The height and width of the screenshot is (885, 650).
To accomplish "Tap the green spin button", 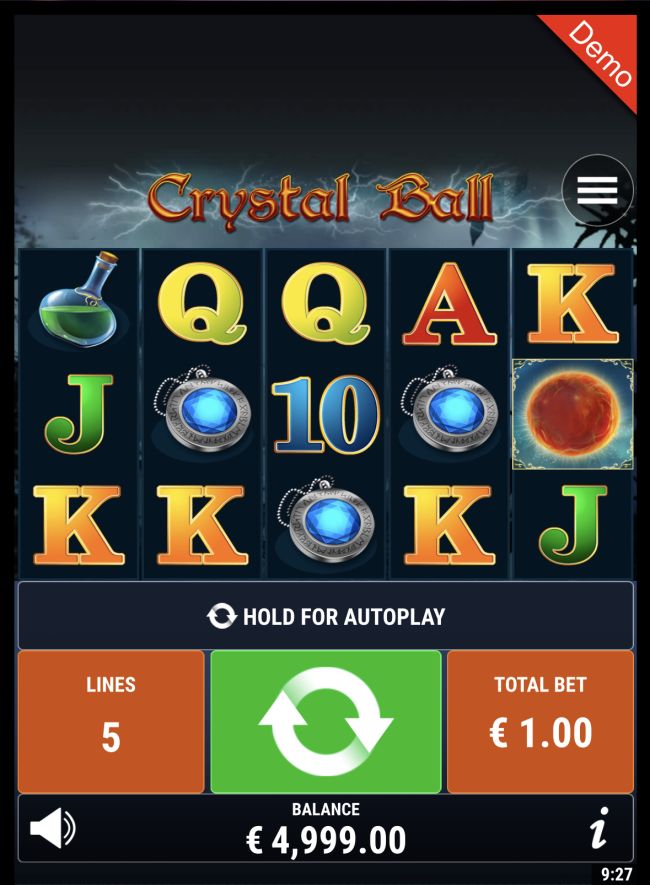I will 325,722.
